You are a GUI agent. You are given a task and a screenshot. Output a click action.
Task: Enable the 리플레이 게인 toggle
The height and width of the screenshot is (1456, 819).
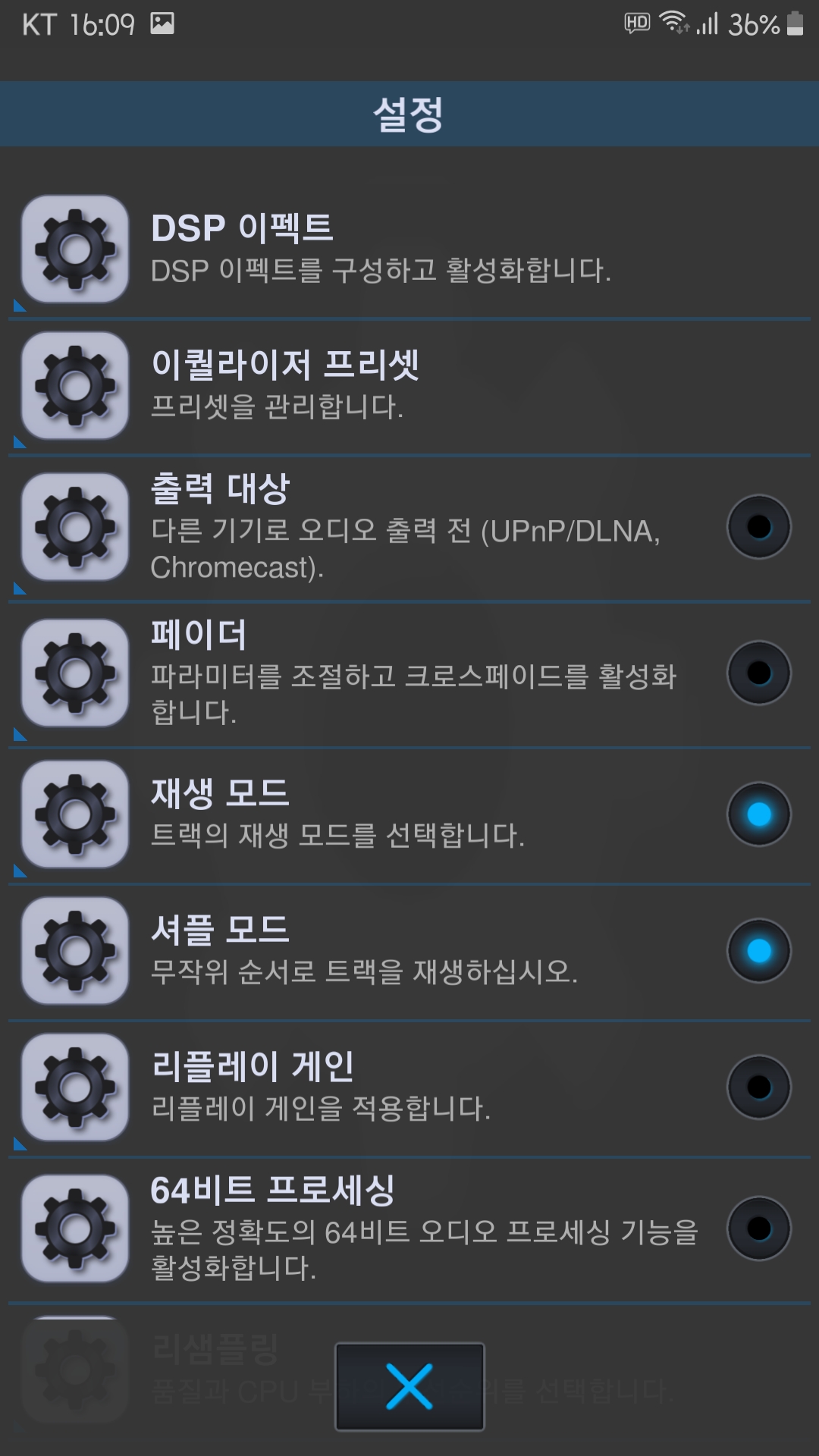pos(758,1087)
